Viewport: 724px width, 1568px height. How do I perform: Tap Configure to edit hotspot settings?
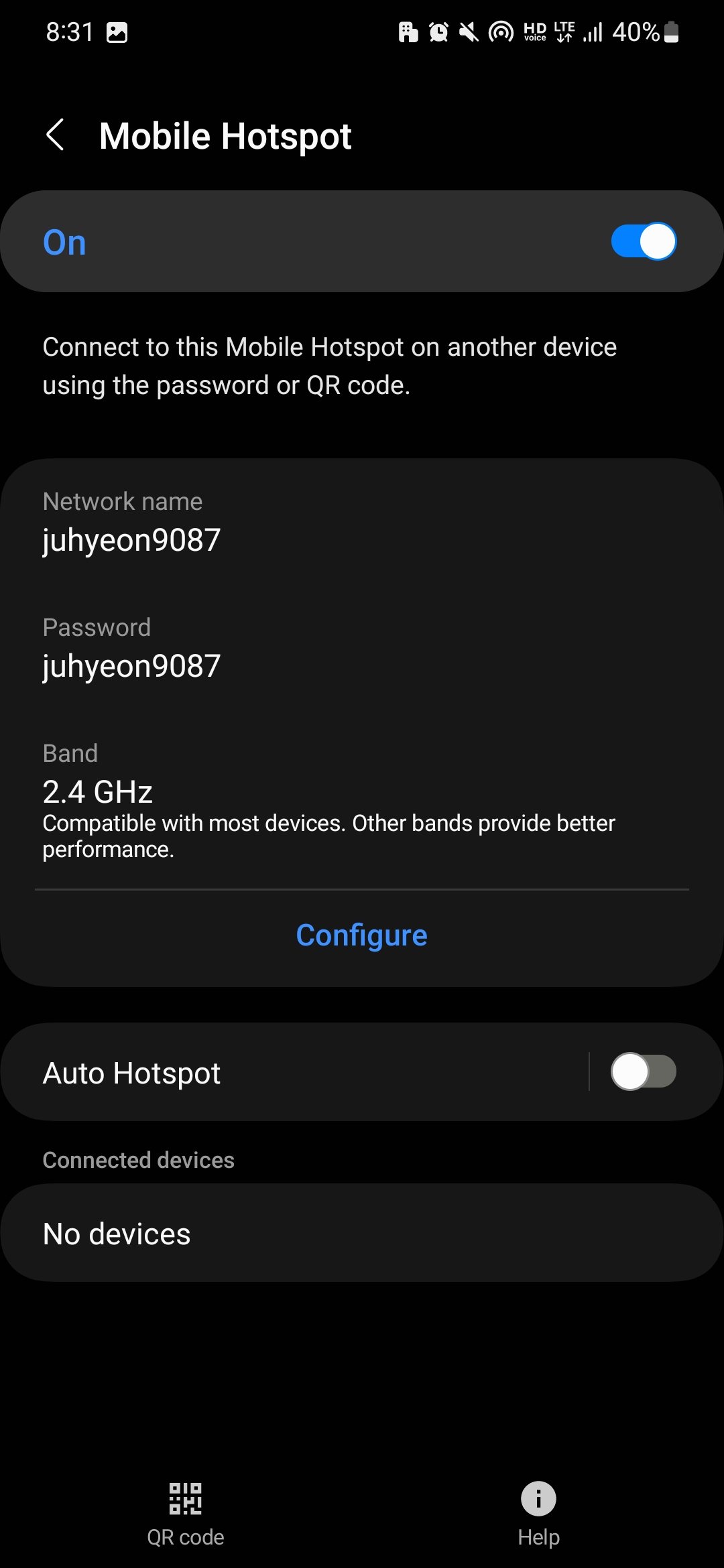pyautogui.click(x=362, y=935)
